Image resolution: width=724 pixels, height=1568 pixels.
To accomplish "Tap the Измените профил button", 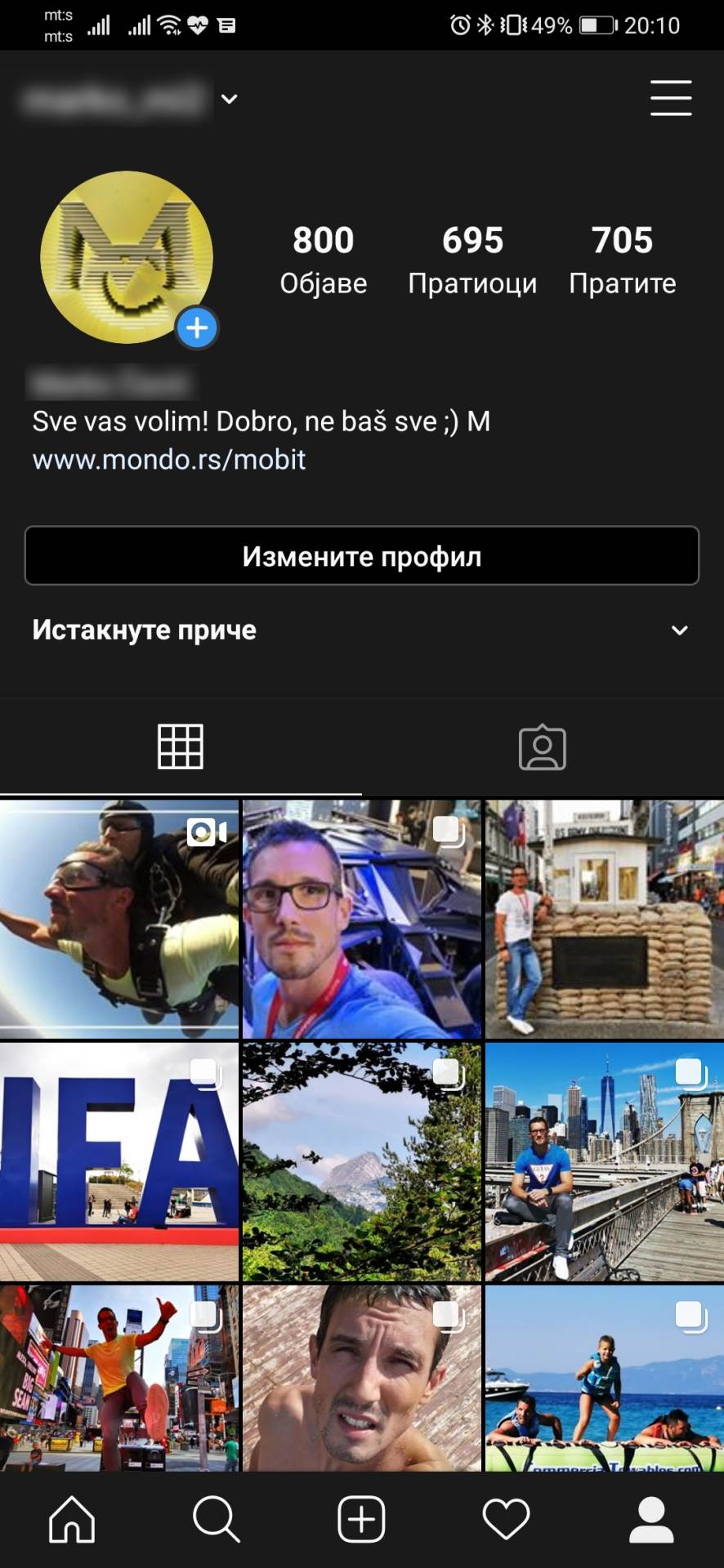I will point(362,556).
